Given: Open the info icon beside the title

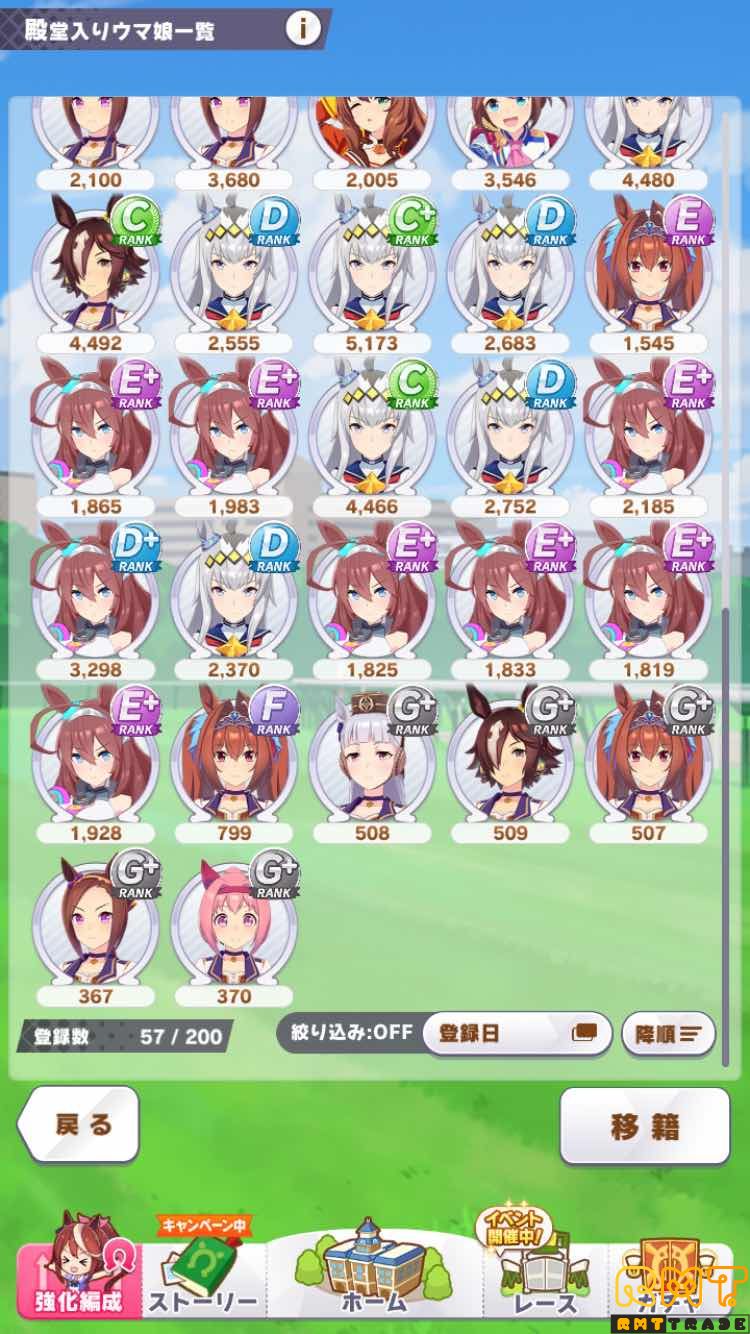Looking at the screenshot, I should click(303, 28).
